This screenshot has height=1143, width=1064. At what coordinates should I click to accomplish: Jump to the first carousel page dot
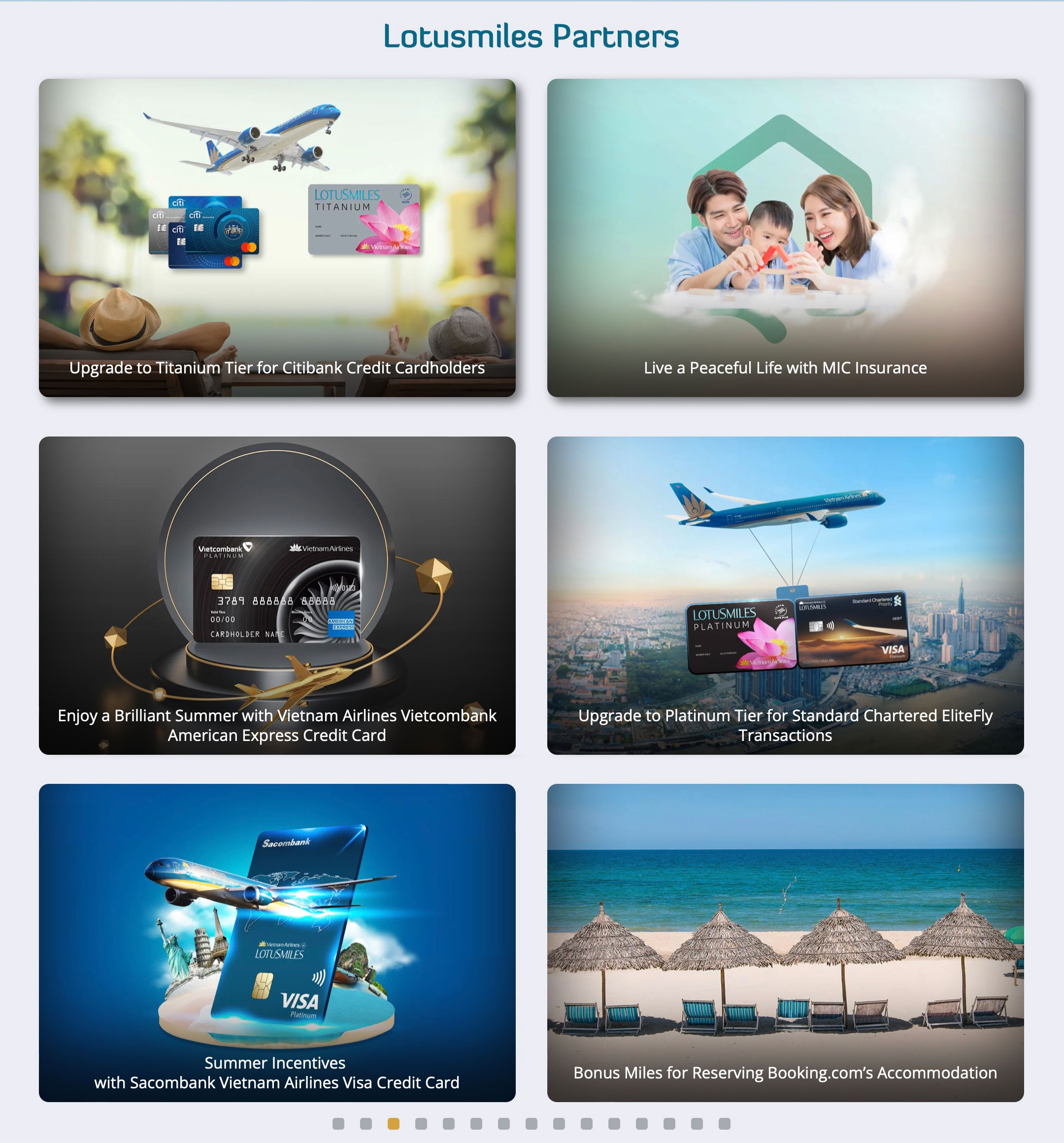coord(338,1123)
